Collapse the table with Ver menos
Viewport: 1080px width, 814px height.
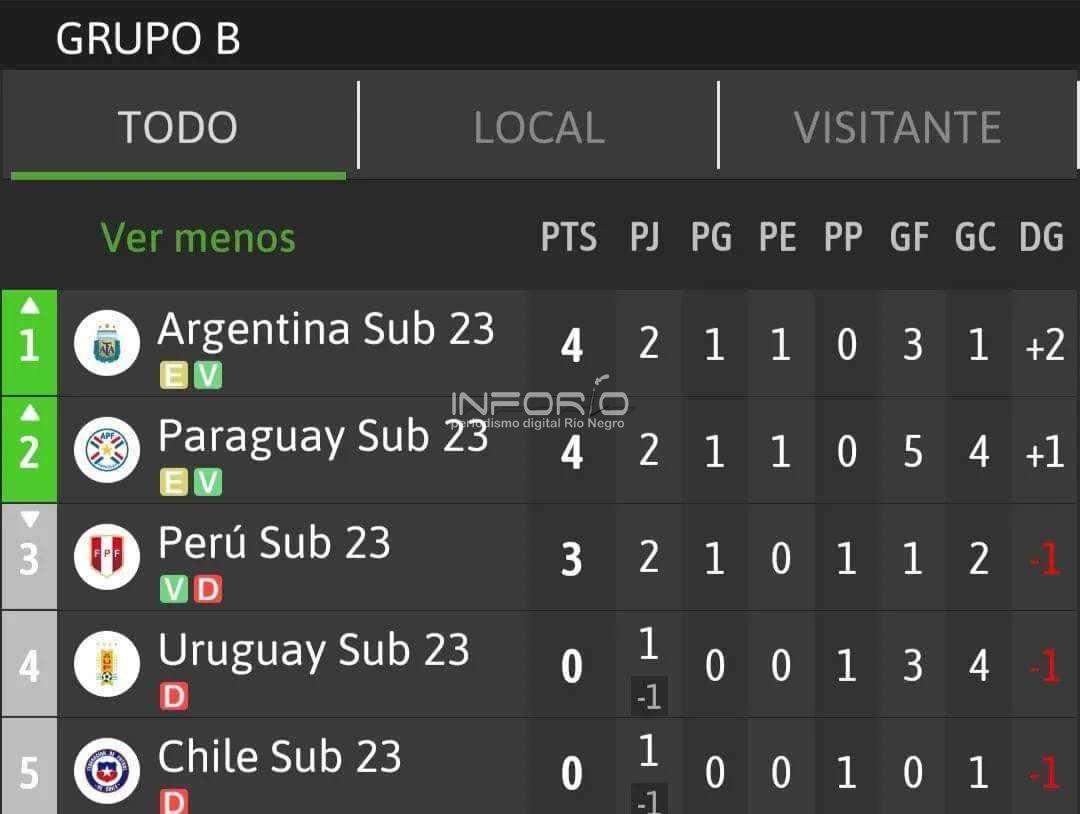tap(198, 238)
